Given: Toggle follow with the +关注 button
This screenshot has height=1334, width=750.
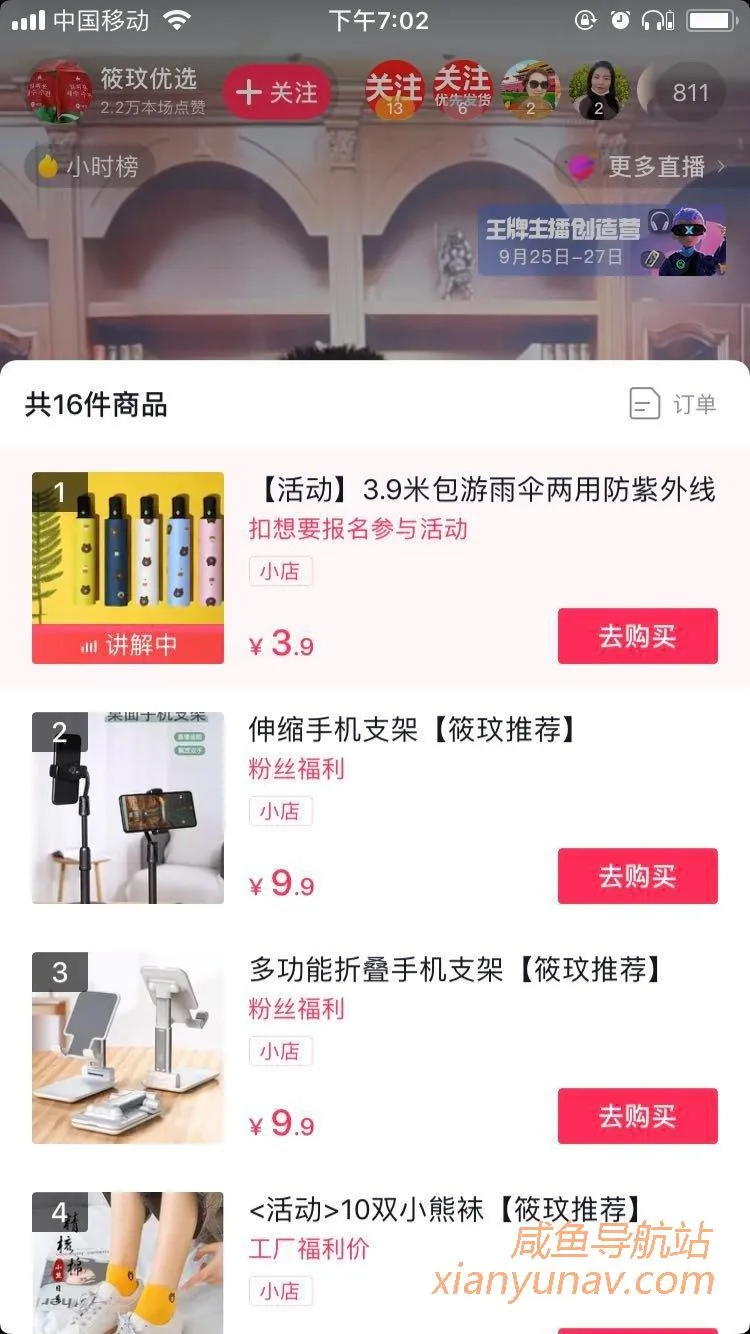Looking at the screenshot, I should (x=276, y=92).
